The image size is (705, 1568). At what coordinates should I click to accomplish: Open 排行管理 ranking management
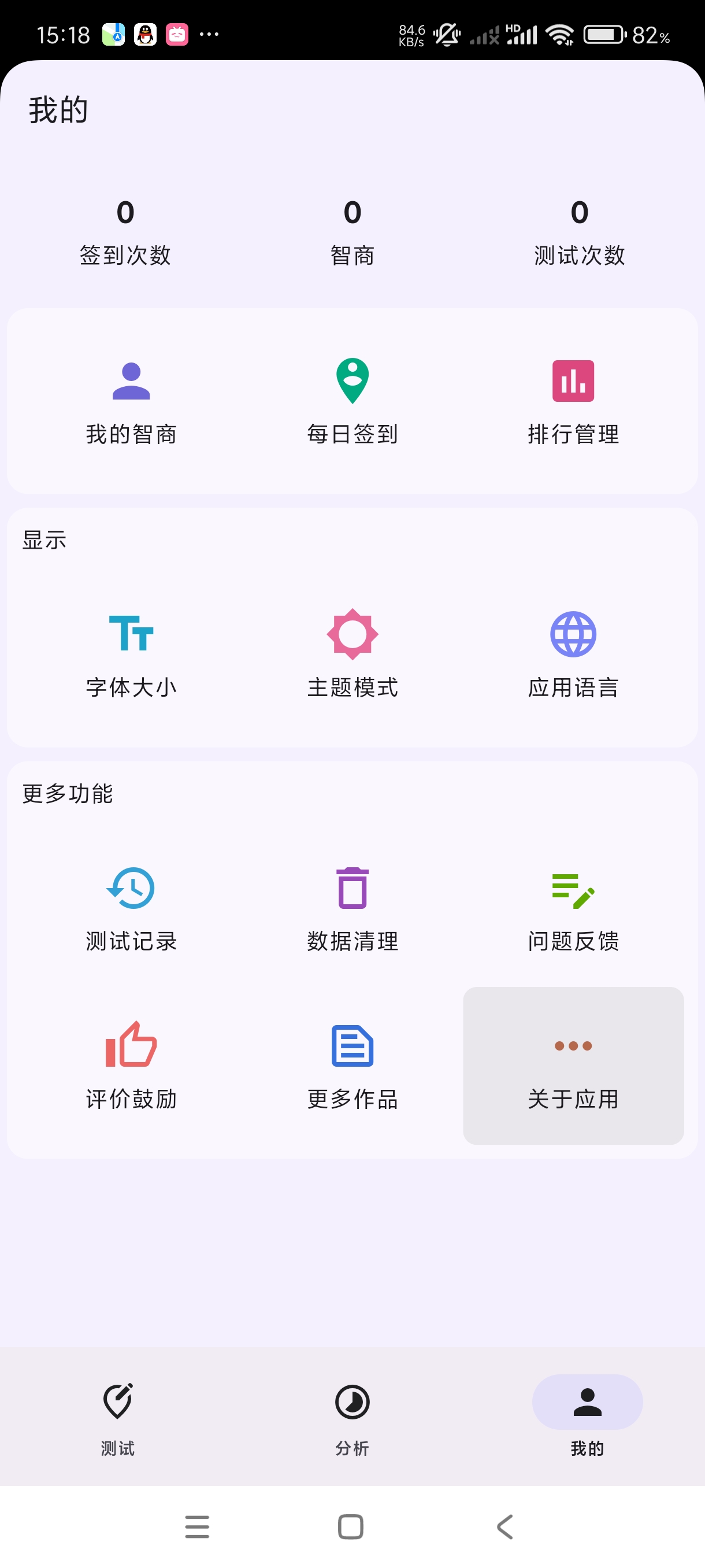coord(573,402)
